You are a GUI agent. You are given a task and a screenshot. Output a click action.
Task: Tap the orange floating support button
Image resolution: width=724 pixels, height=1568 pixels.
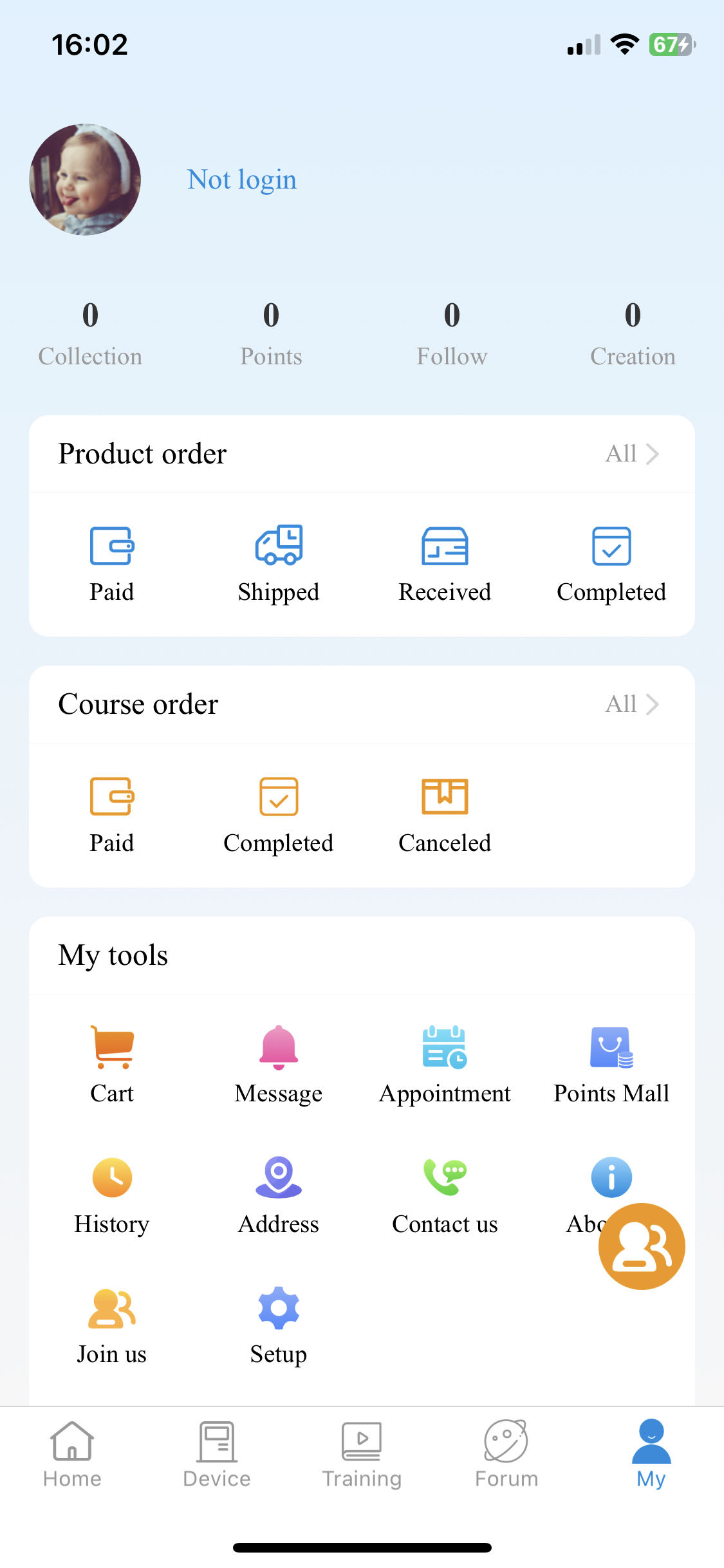click(642, 1246)
